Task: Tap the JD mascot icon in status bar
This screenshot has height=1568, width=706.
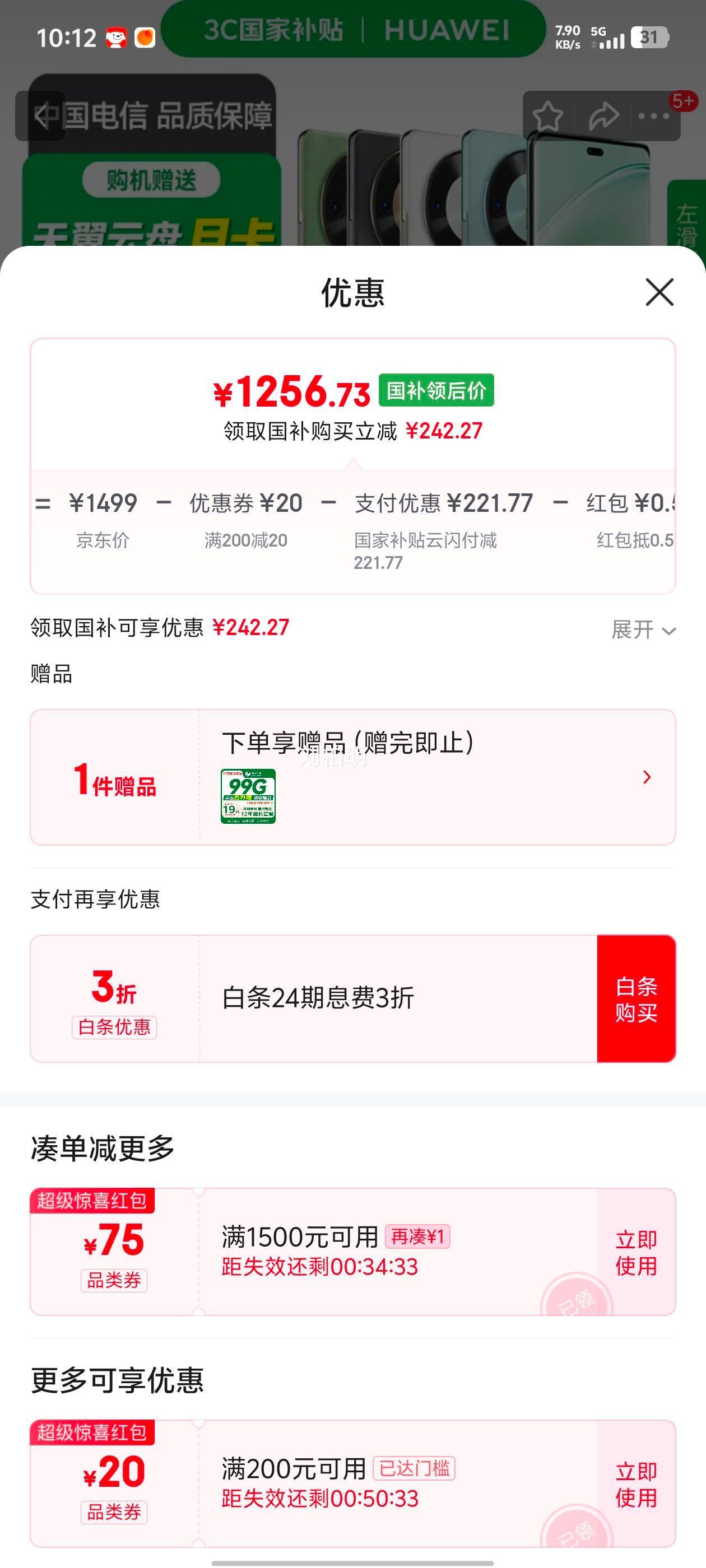Action: pyautogui.click(x=117, y=38)
